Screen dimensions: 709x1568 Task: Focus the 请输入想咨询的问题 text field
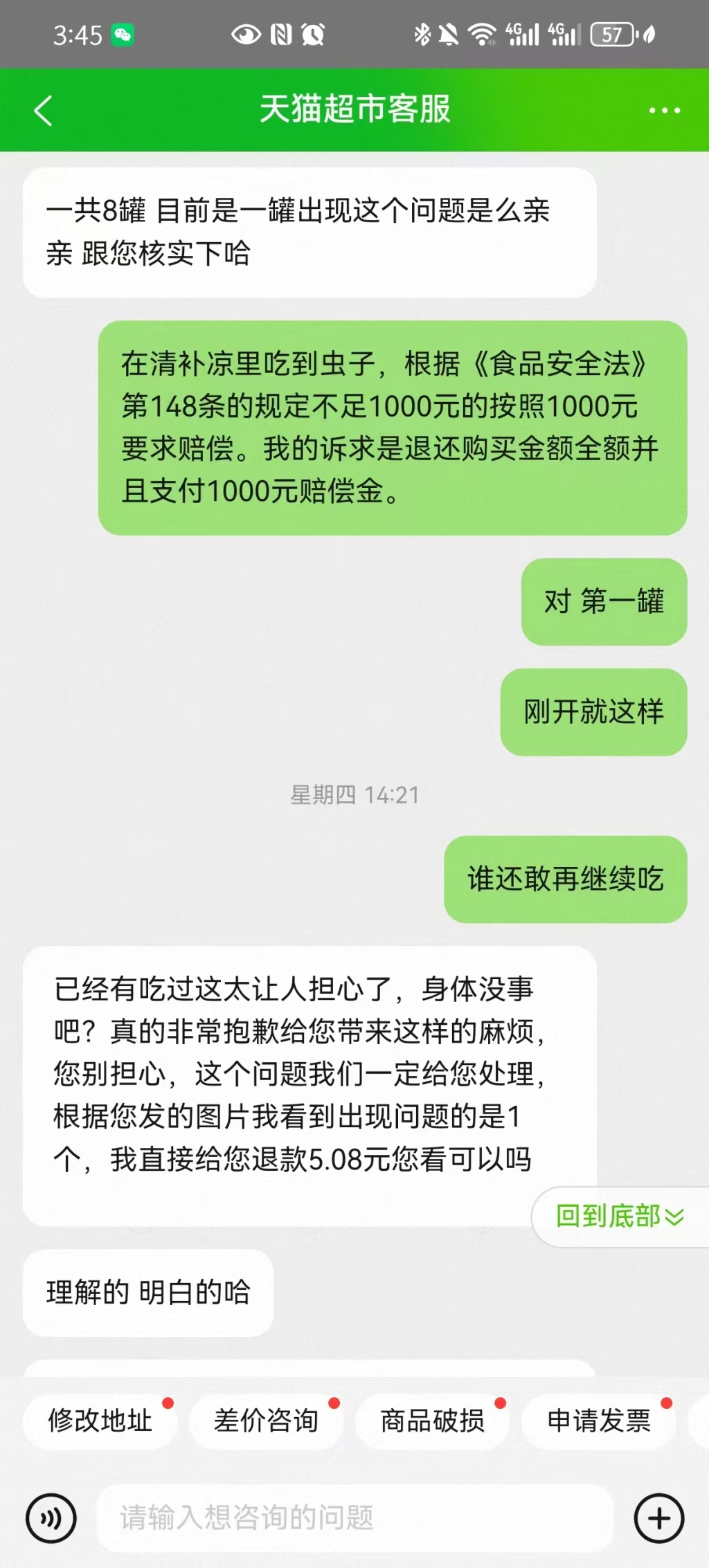pos(353,1518)
